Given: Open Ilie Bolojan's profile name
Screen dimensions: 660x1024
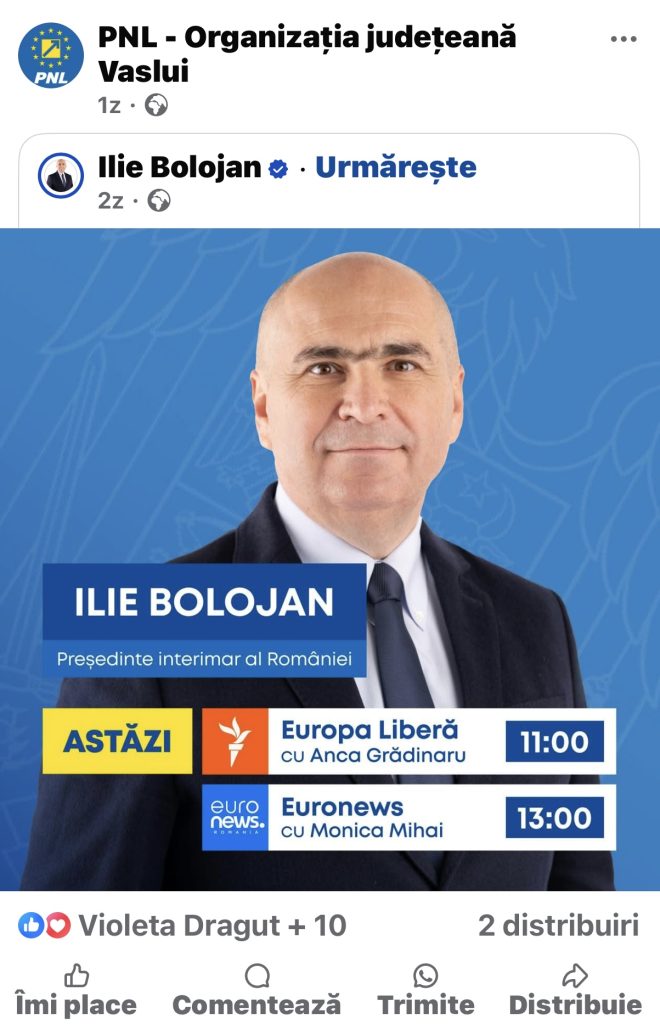Looking at the screenshot, I should (180, 168).
